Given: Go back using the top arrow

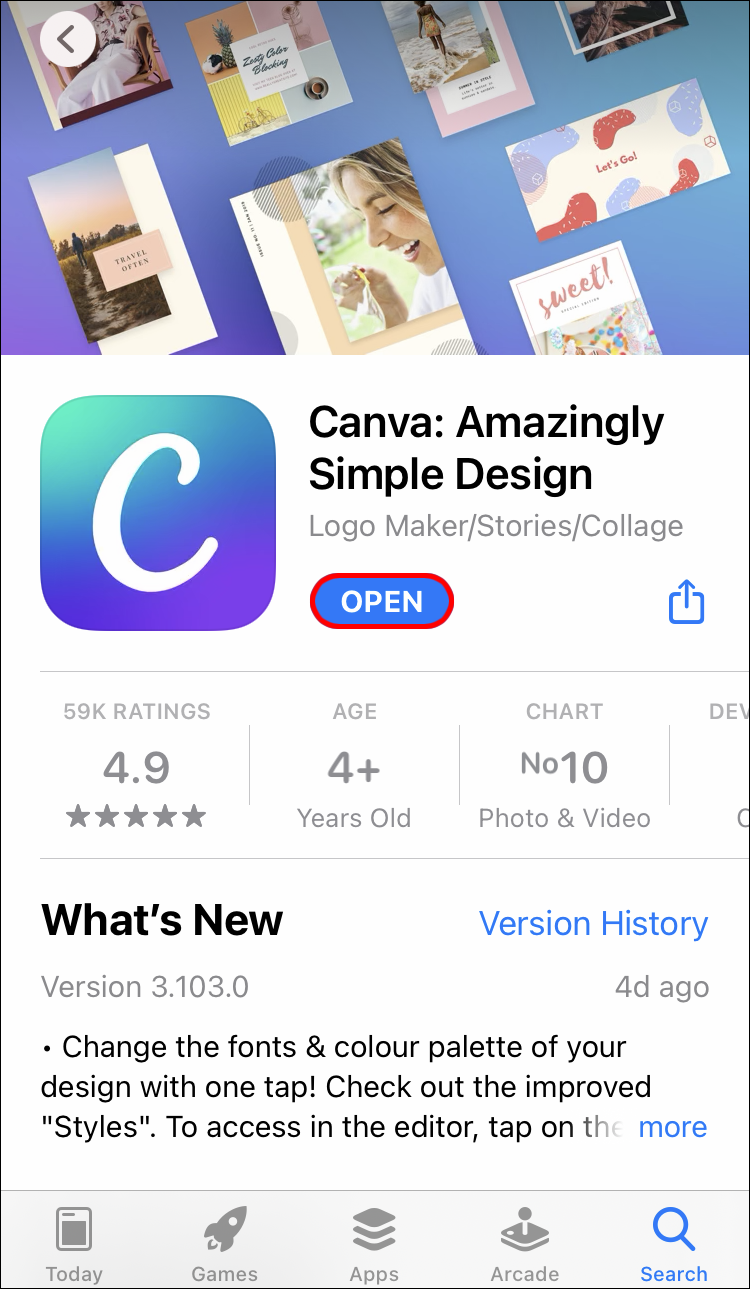Looking at the screenshot, I should click(x=67, y=40).
